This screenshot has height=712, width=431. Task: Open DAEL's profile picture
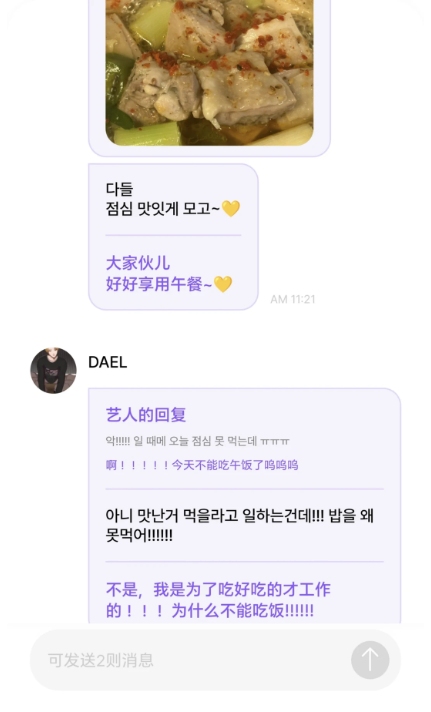(x=53, y=371)
